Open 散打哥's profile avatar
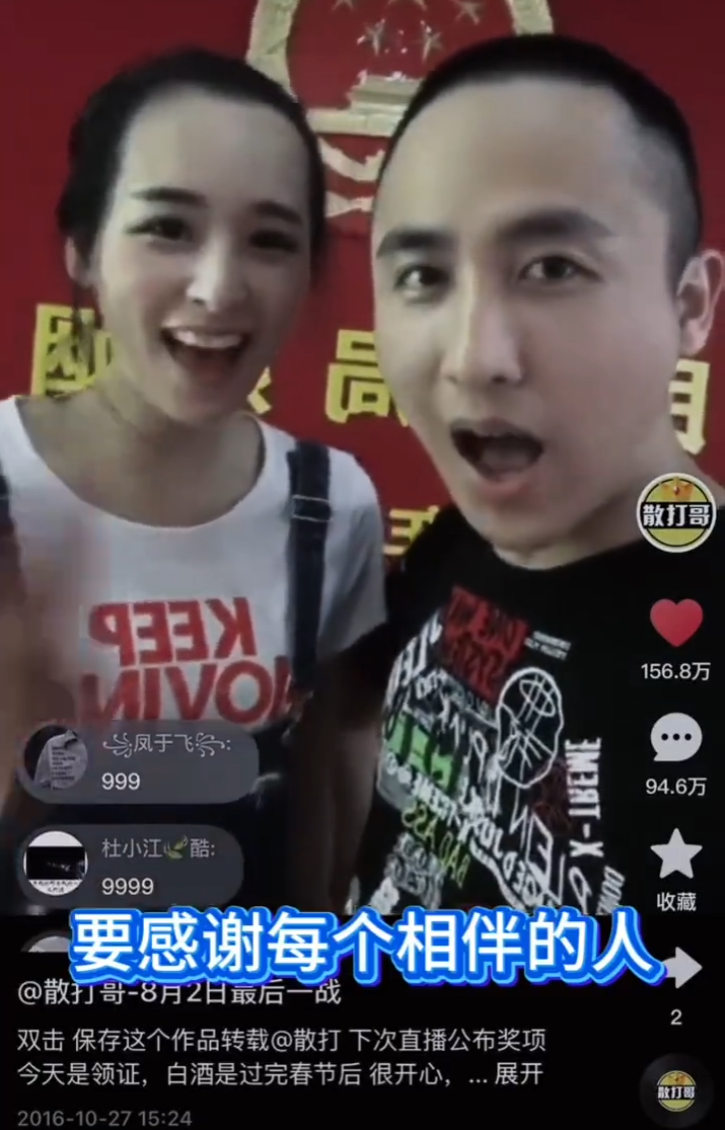 pyautogui.click(x=677, y=513)
